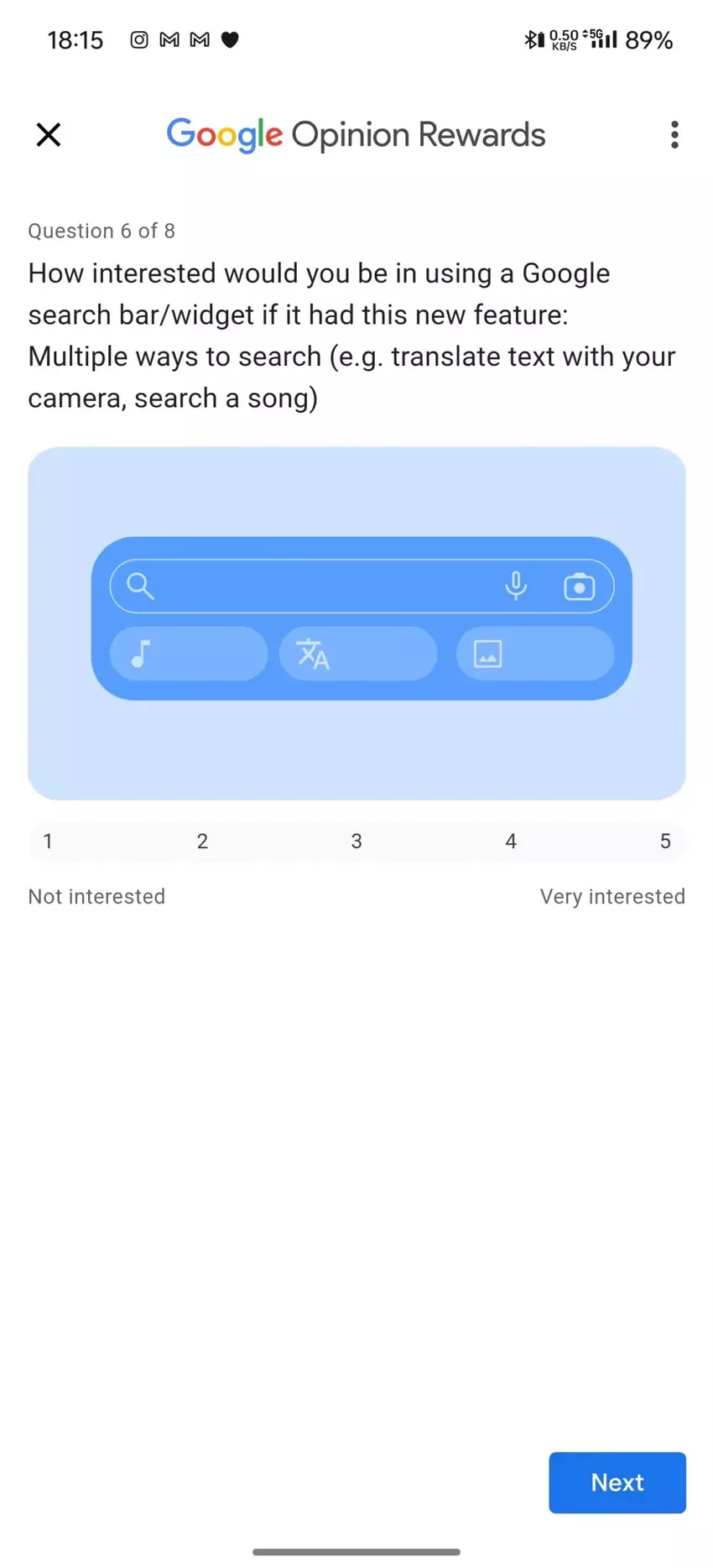
Task: Select rating 4 on the interest scale
Action: click(x=510, y=841)
